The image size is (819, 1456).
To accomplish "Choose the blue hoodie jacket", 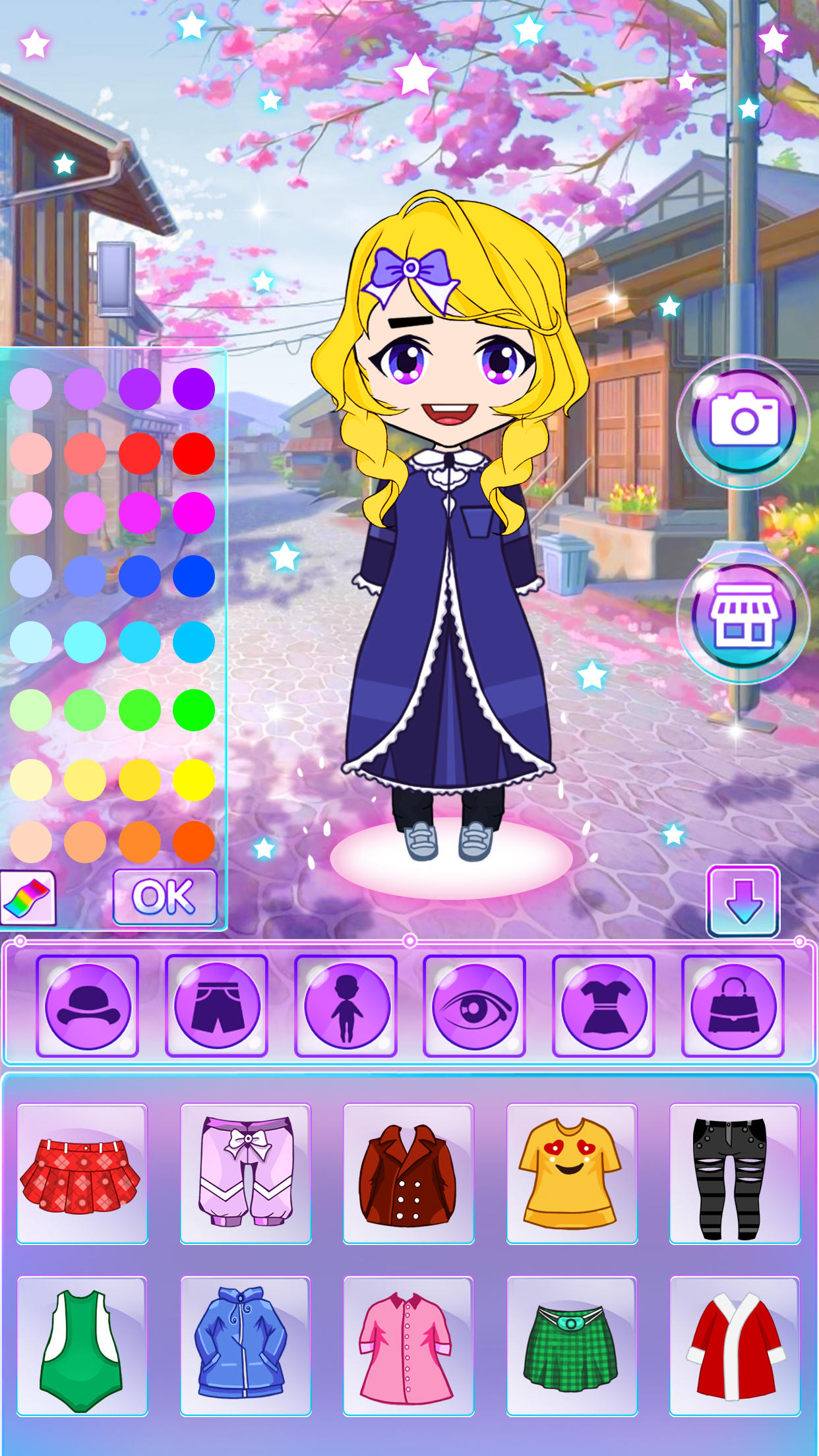I will (245, 1346).
